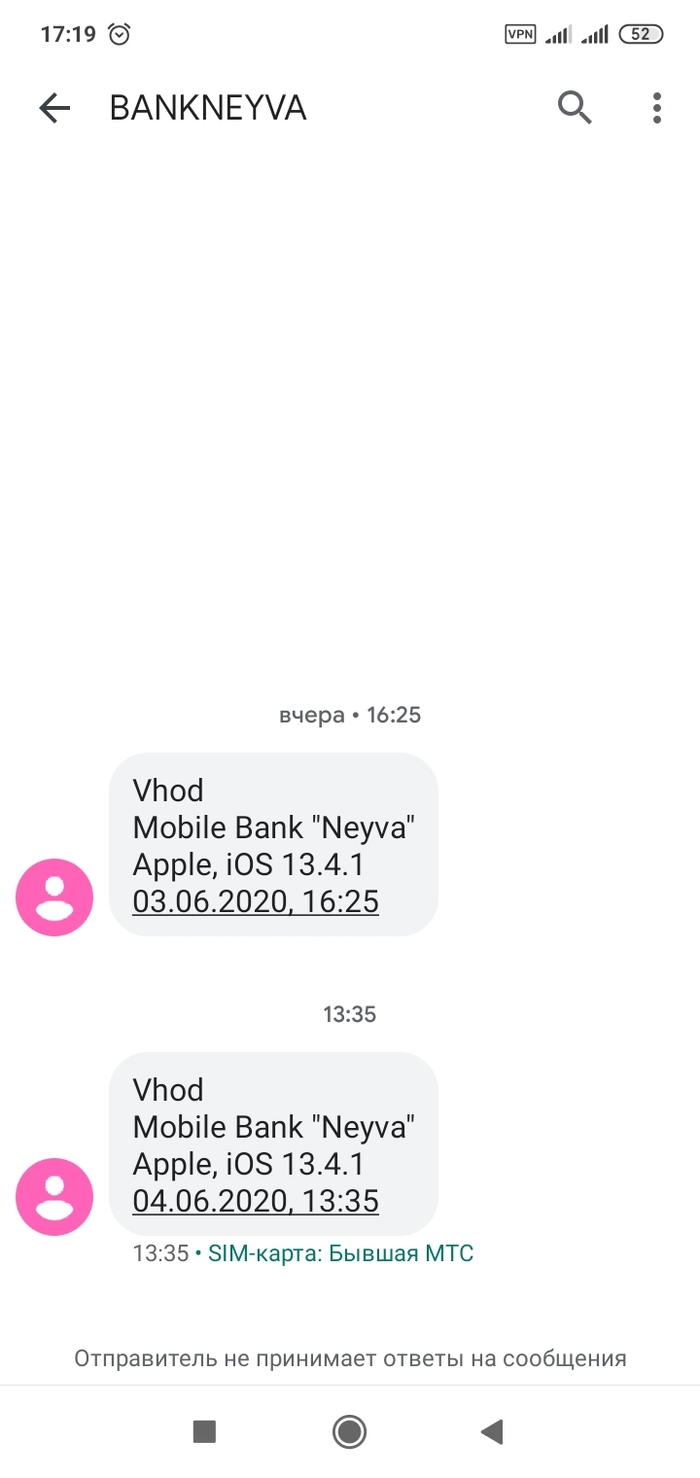Search within this conversation
Image resolution: width=700 pixels, height=1478 pixels.
click(x=575, y=107)
